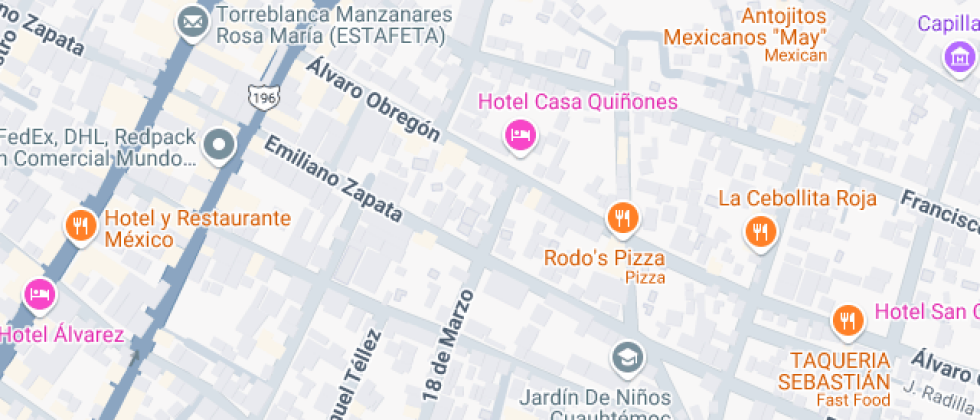Open the Hotel Casa Quiñones map pin
This screenshot has width=980, height=420.
pyautogui.click(x=520, y=133)
